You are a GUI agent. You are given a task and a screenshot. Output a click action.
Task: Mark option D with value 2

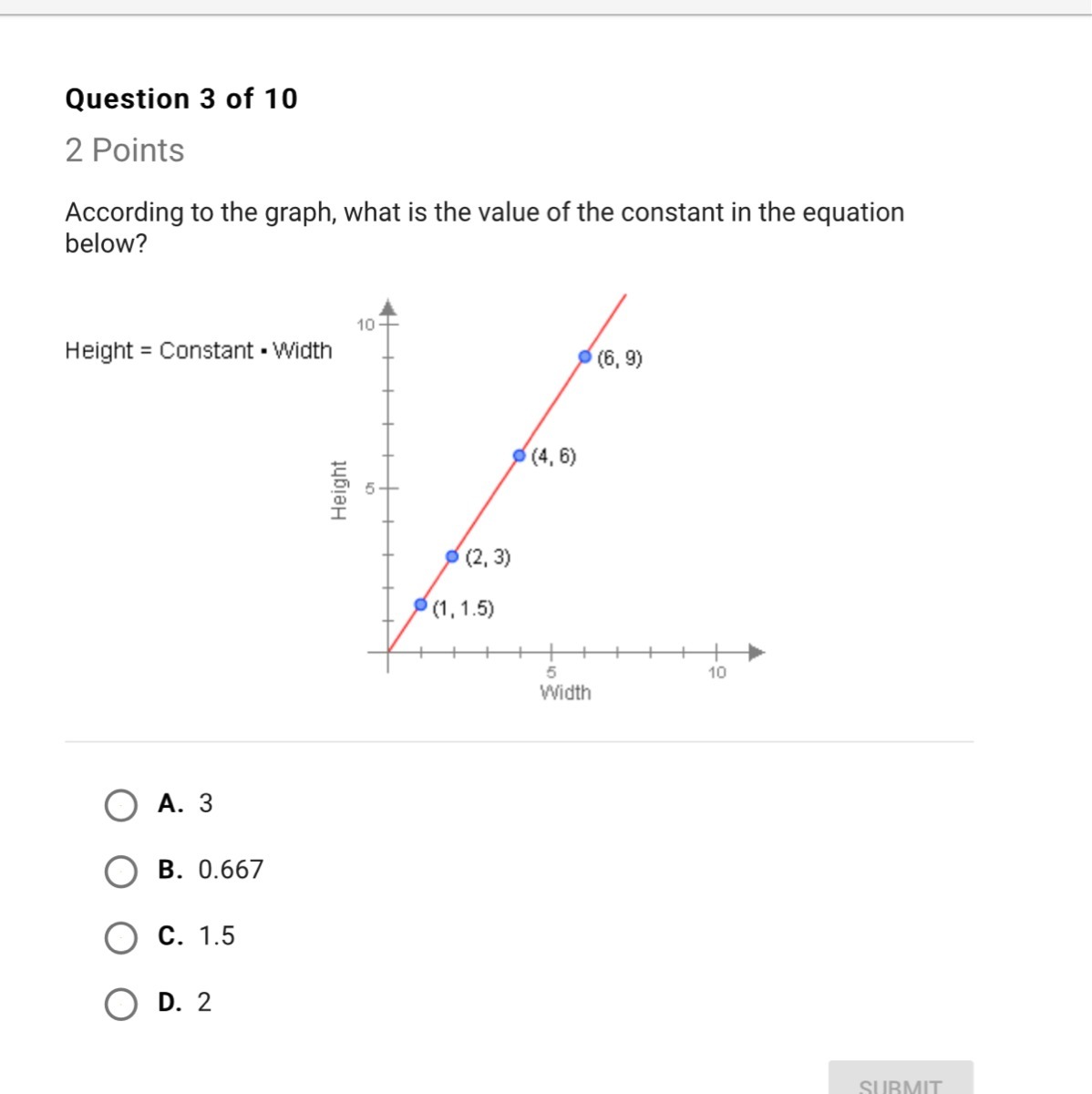pyautogui.click(x=121, y=1004)
